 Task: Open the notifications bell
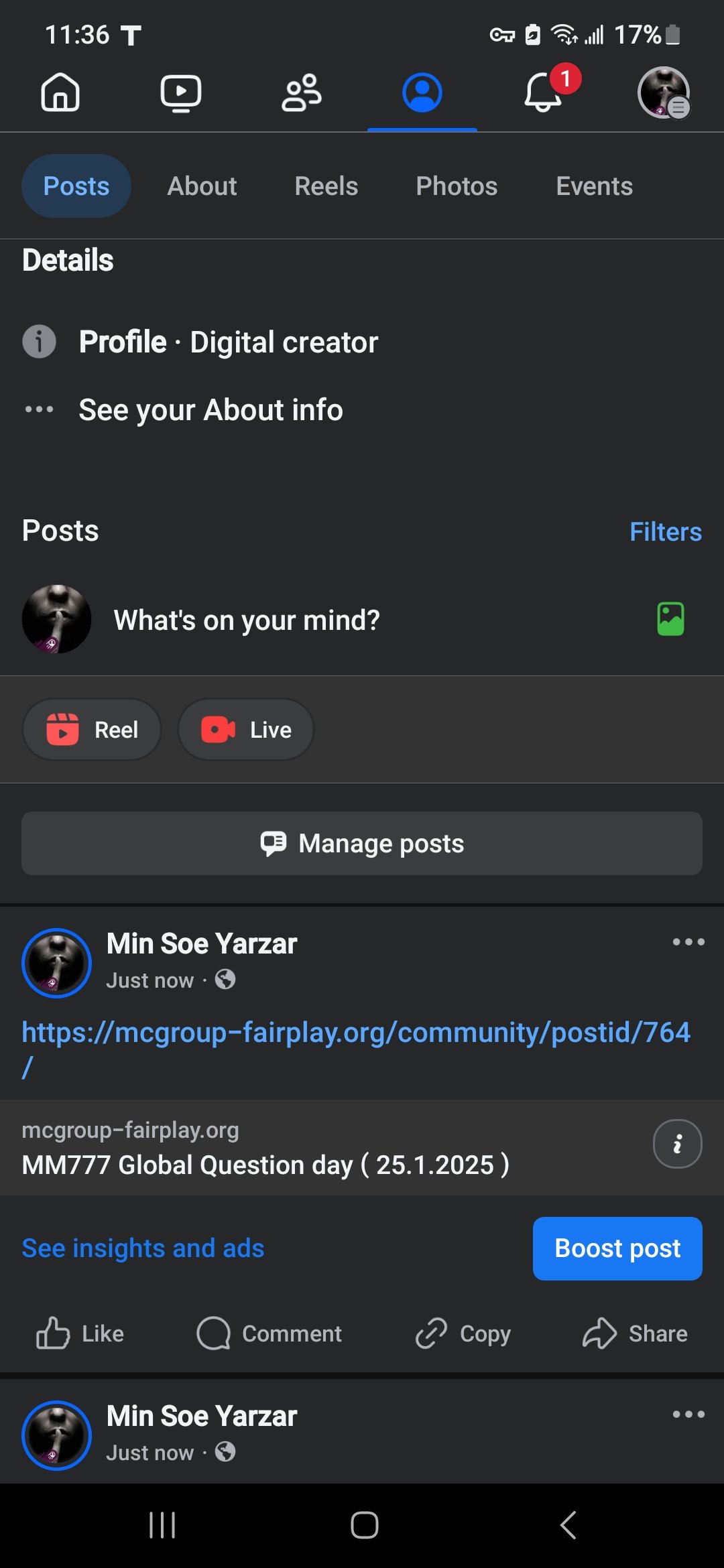pyautogui.click(x=543, y=92)
